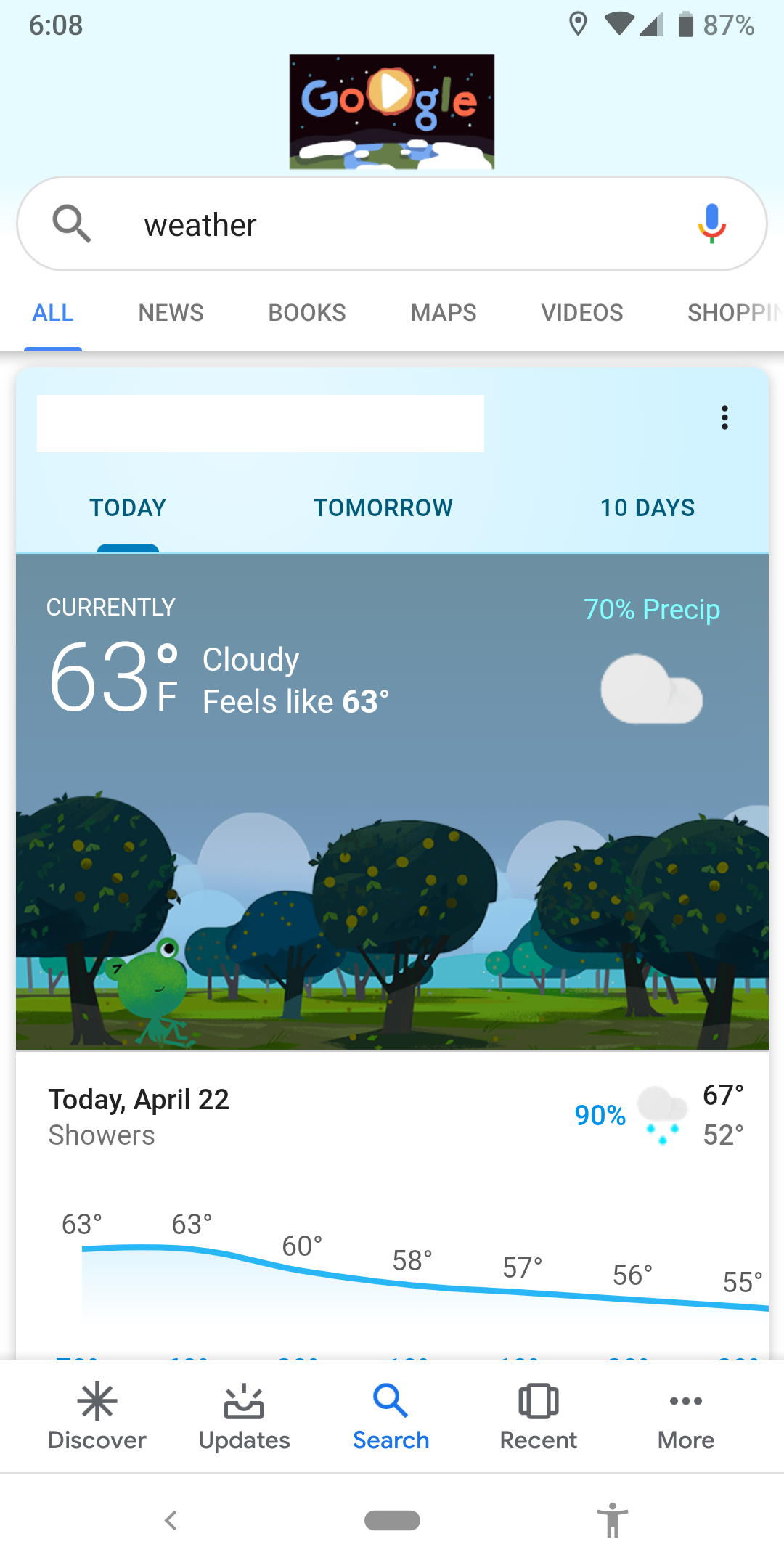Open the 10 DAYS forecast
Viewport: 784px width, 1568px height.
[648, 507]
